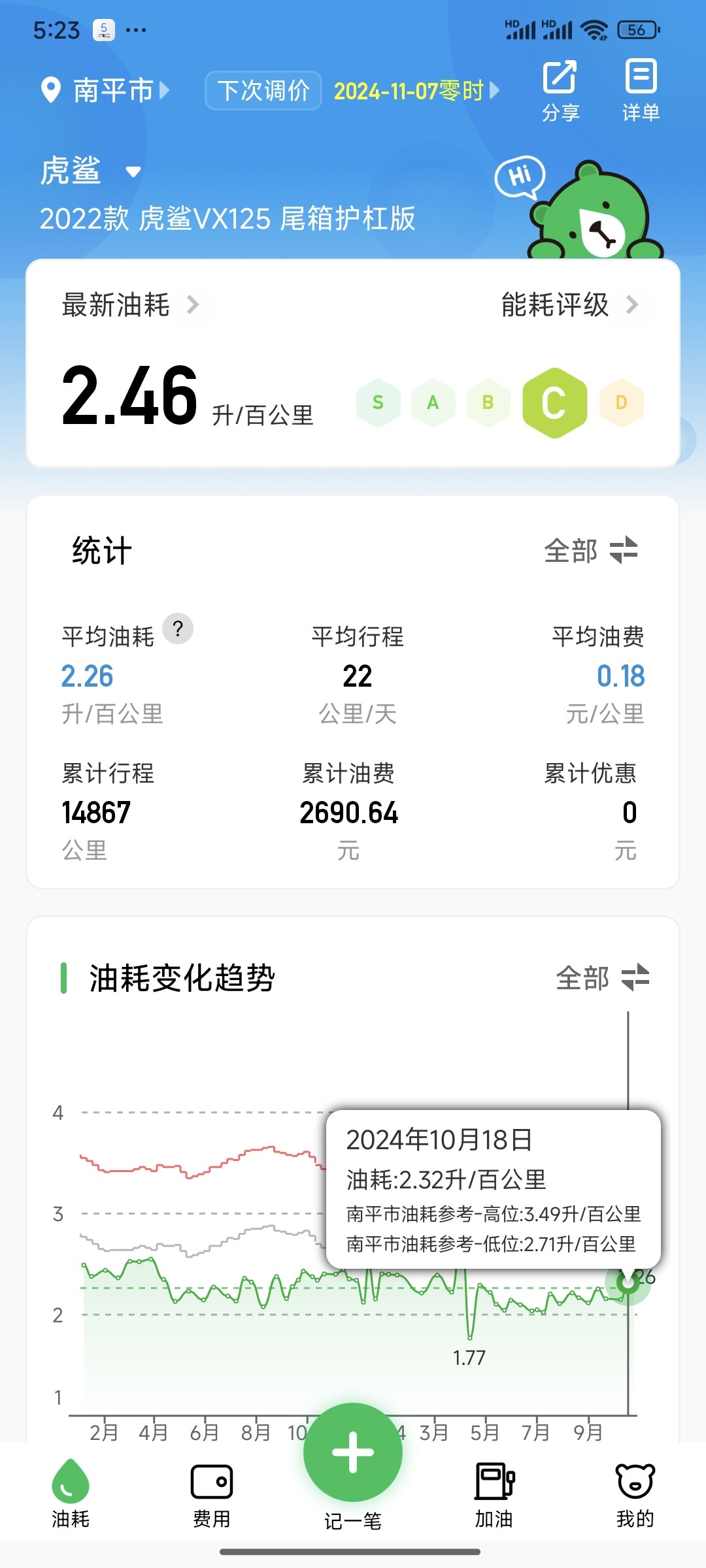This screenshot has height=1568, width=706.
Task: Open 能耗评级 rating details
Action: 569,305
